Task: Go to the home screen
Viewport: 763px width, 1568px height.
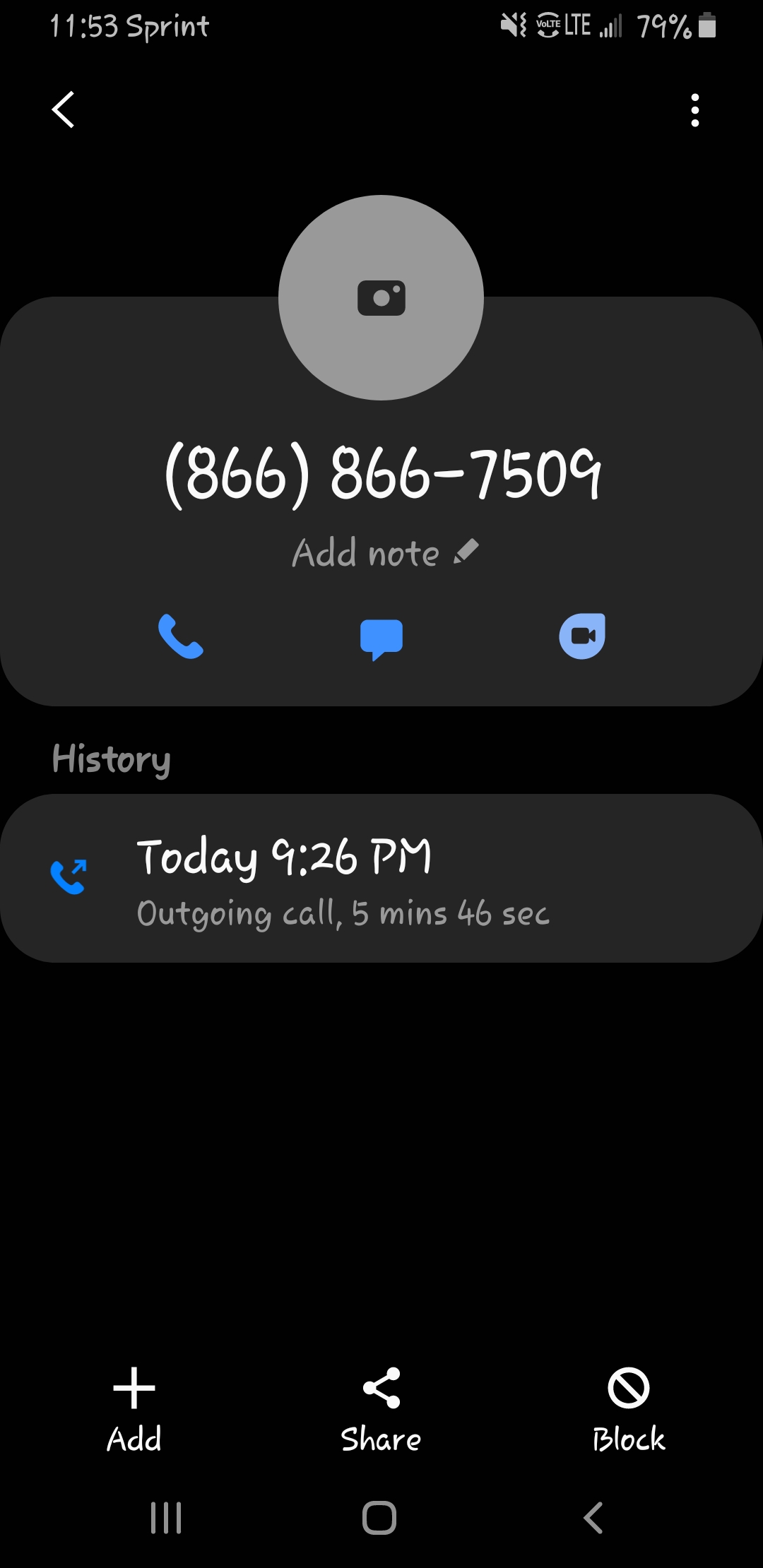Action: tap(379, 1517)
